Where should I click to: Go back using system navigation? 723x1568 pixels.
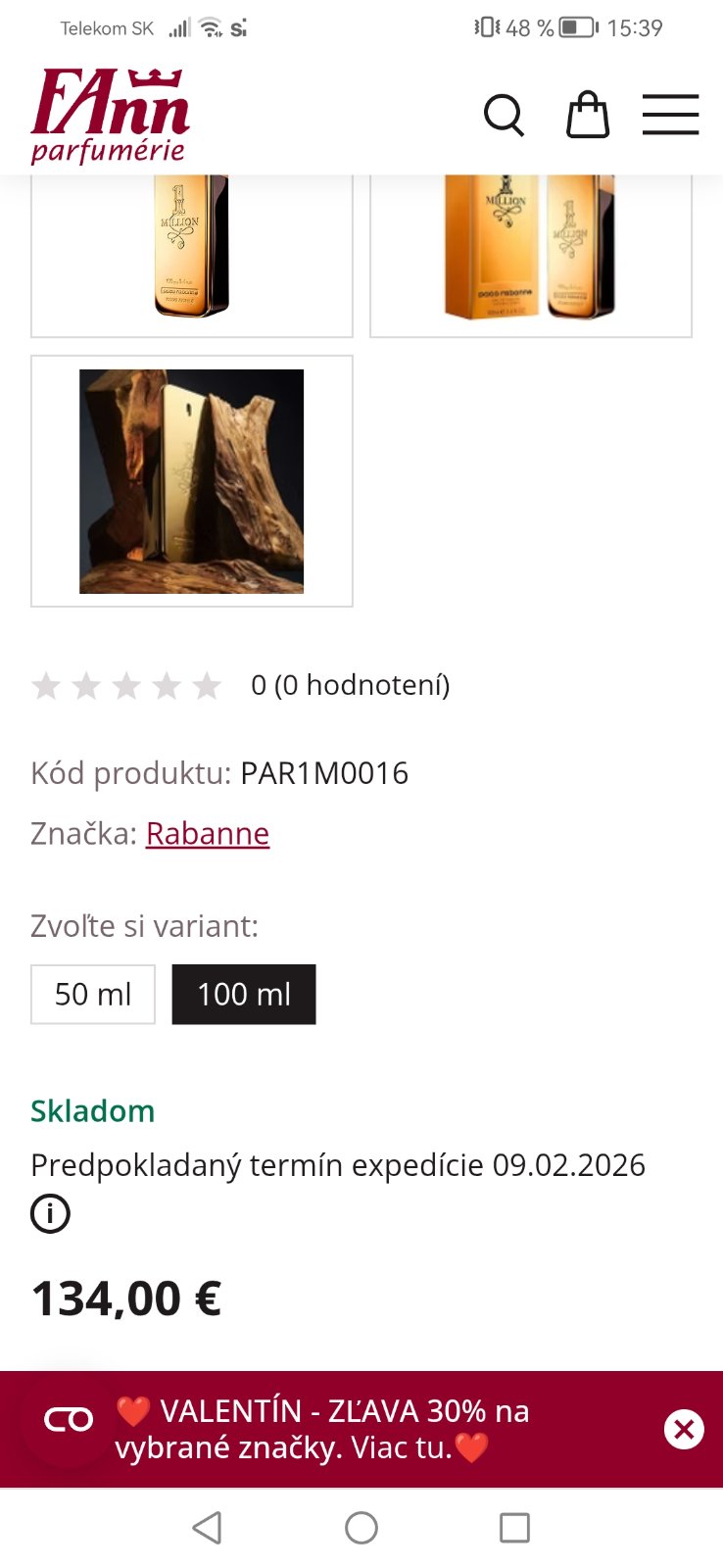207,1527
